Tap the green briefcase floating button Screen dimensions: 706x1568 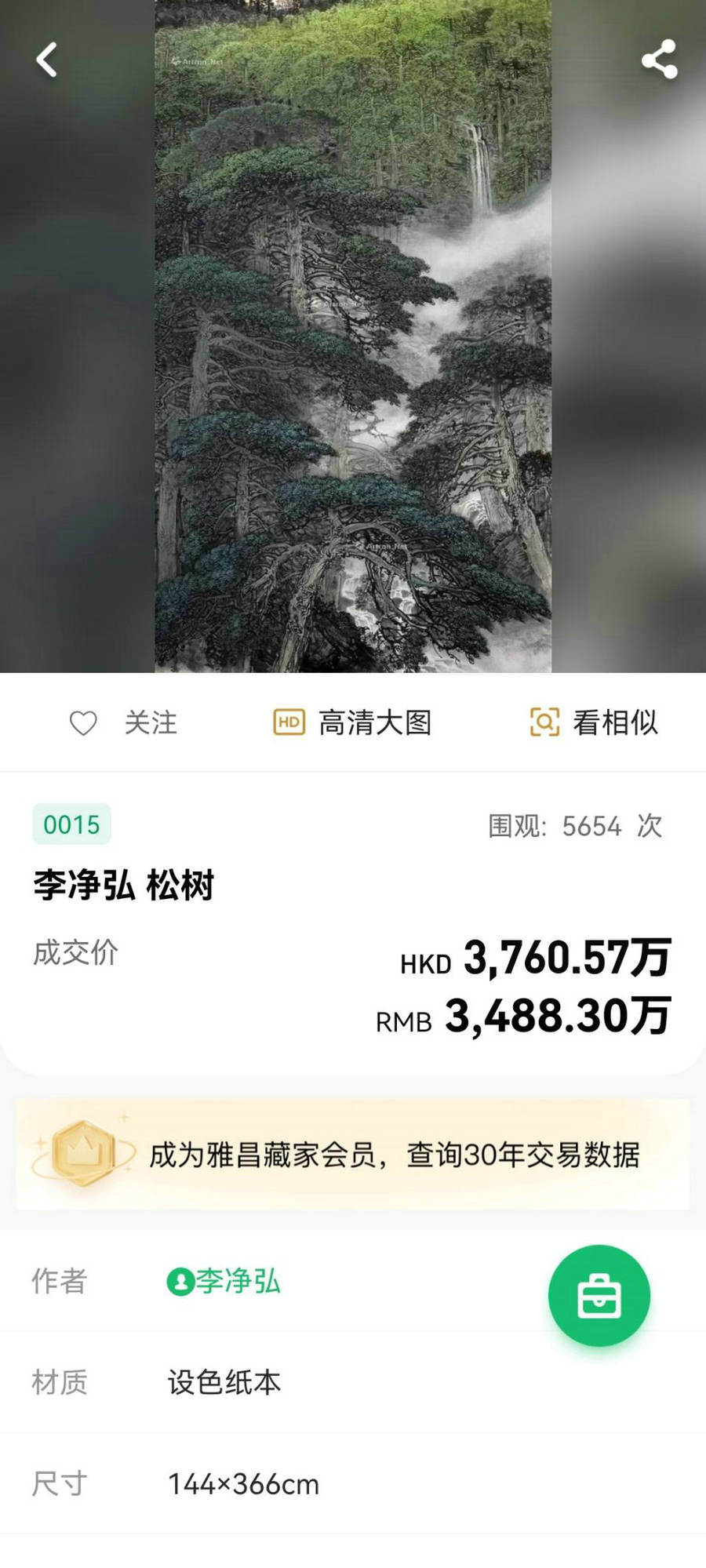pos(599,1296)
